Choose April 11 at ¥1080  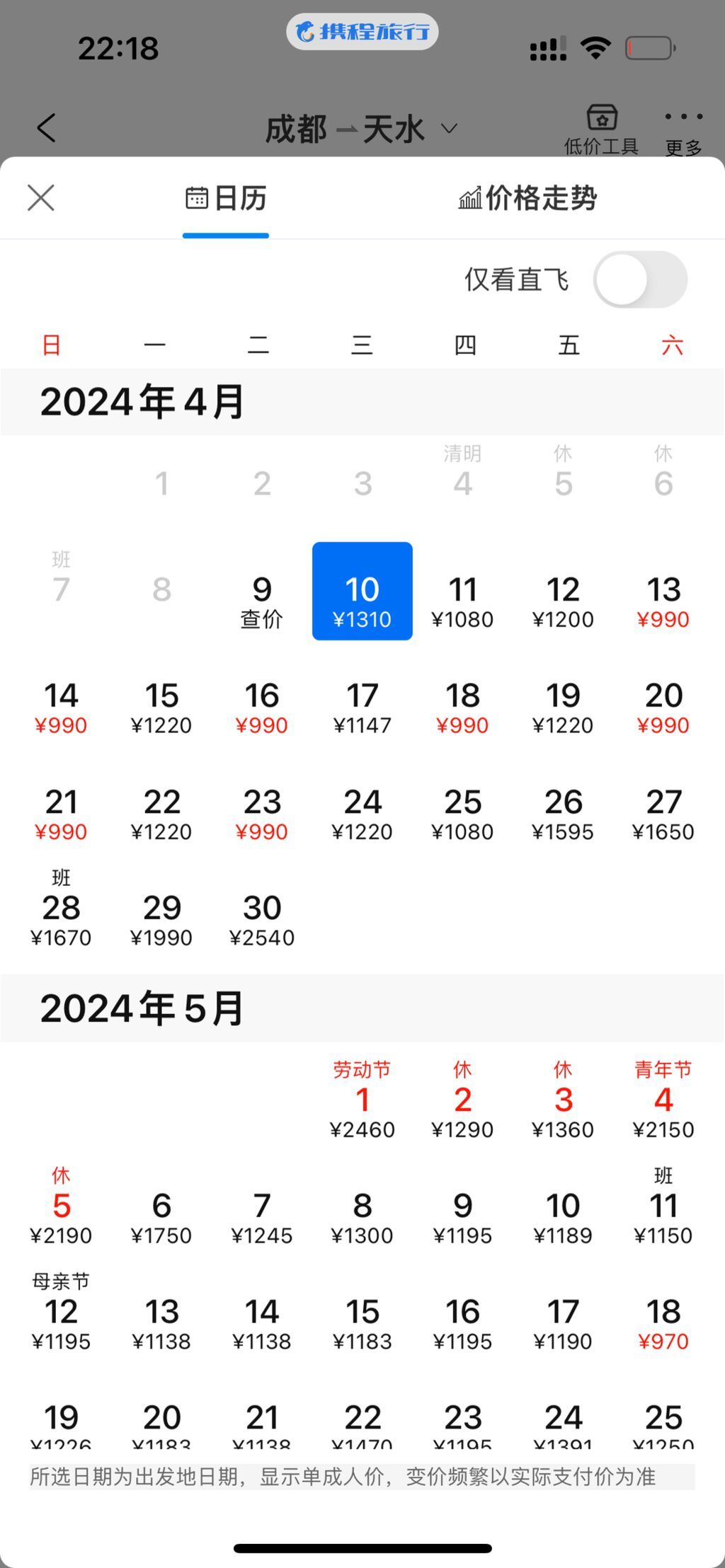tap(463, 601)
